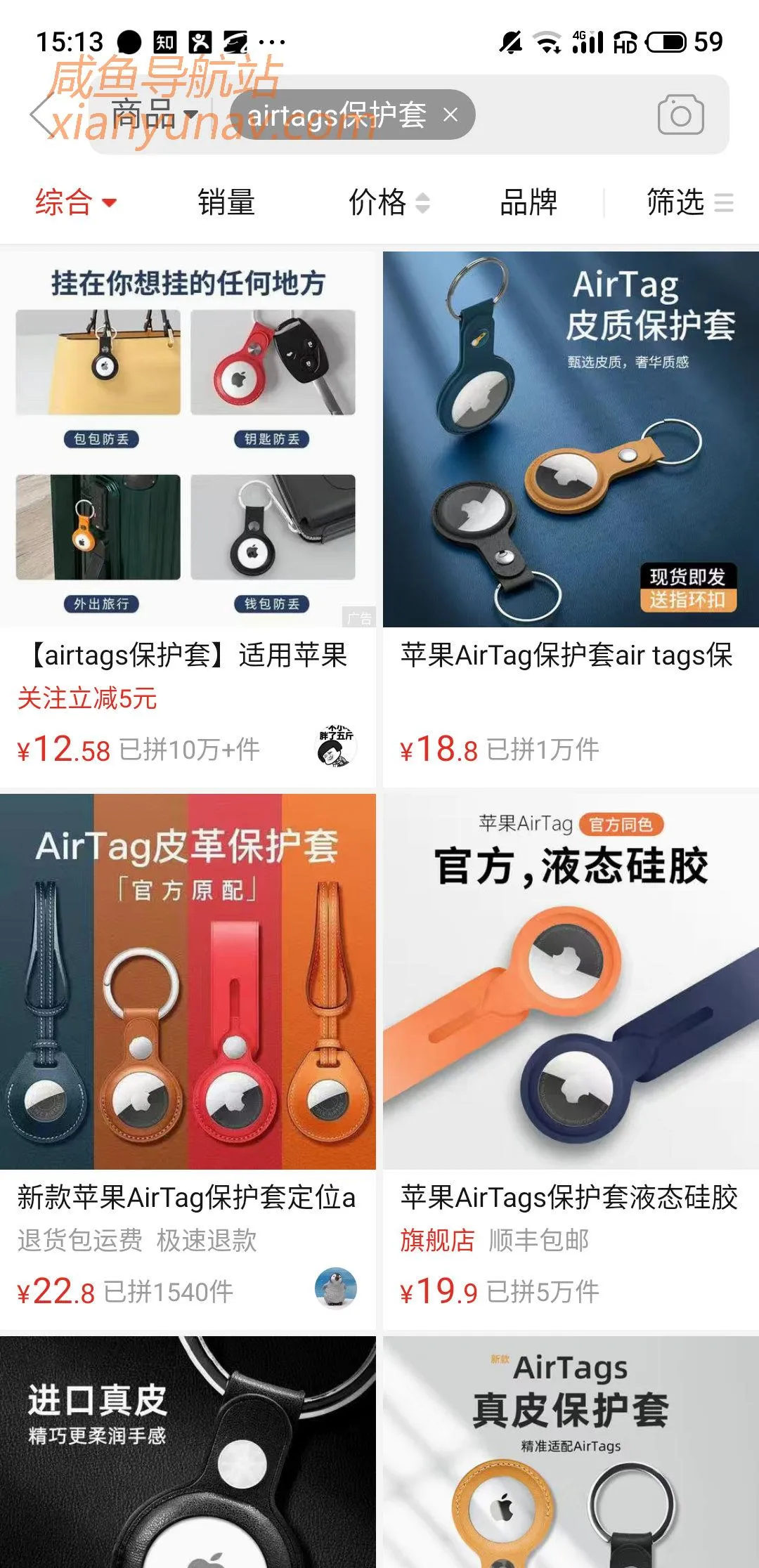
Task: Expand the 筛选 options
Action: click(676, 204)
